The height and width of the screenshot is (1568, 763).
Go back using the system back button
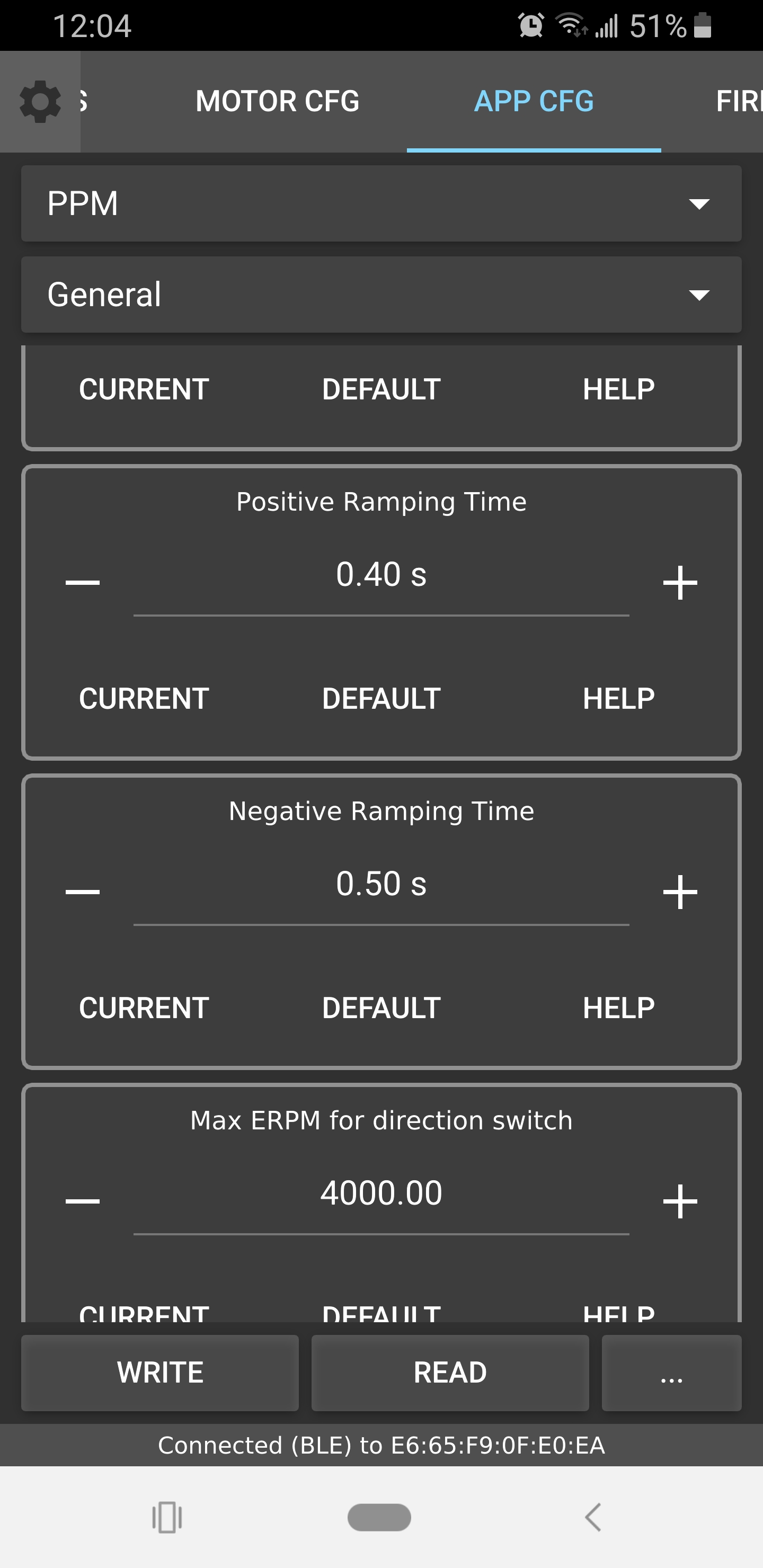pyautogui.click(x=592, y=1516)
